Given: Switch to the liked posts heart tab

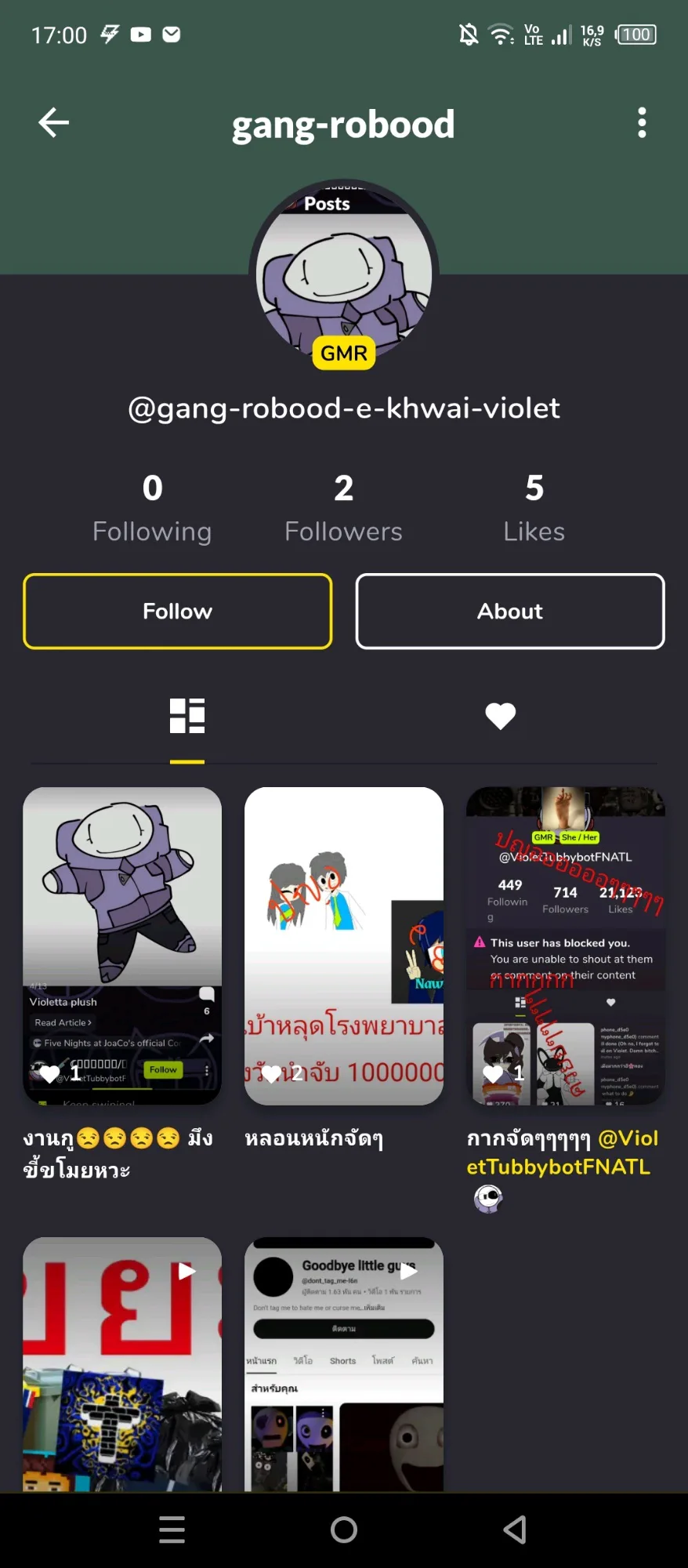Looking at the screenshot, I should 501,716.
